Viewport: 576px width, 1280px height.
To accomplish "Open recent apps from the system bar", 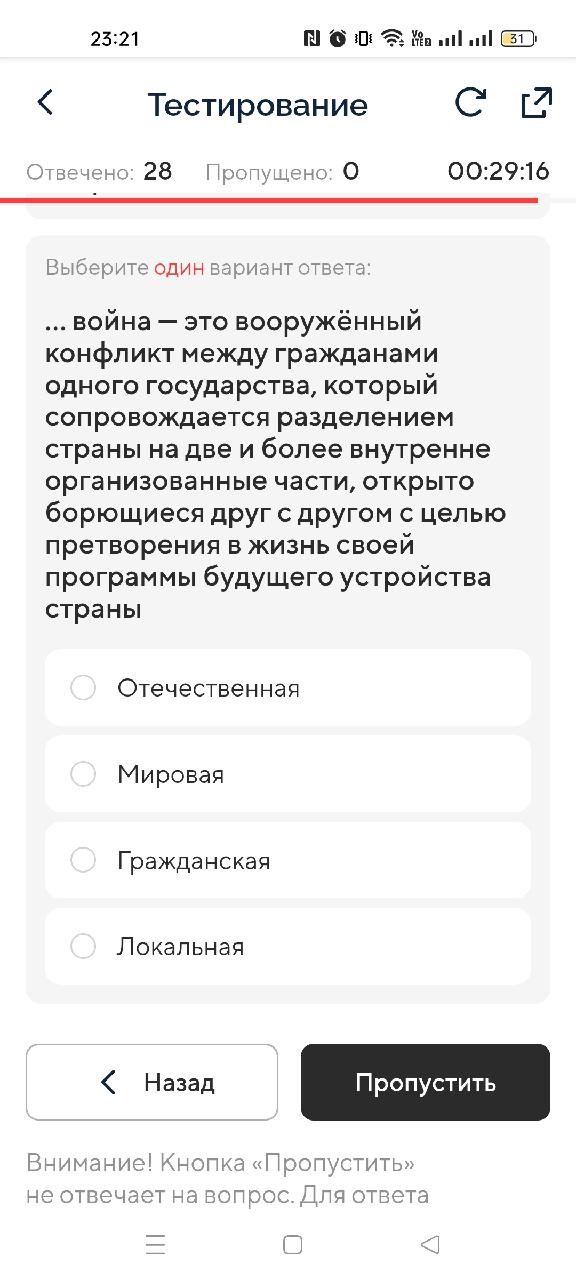I will (155, 1244).
